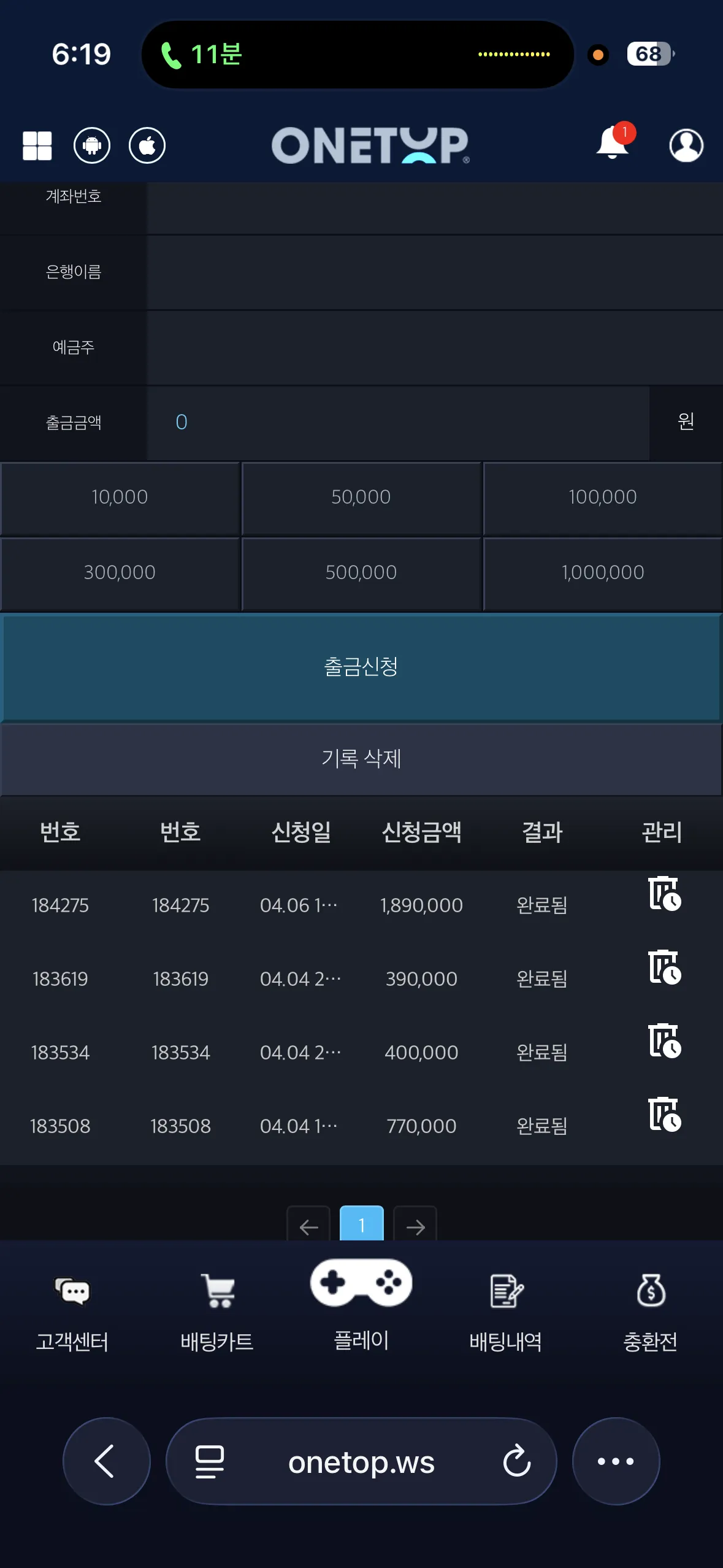Open the 배팅카트 tab
The height and width of the screenshot is (1568, 723).
pos(217,1313)
